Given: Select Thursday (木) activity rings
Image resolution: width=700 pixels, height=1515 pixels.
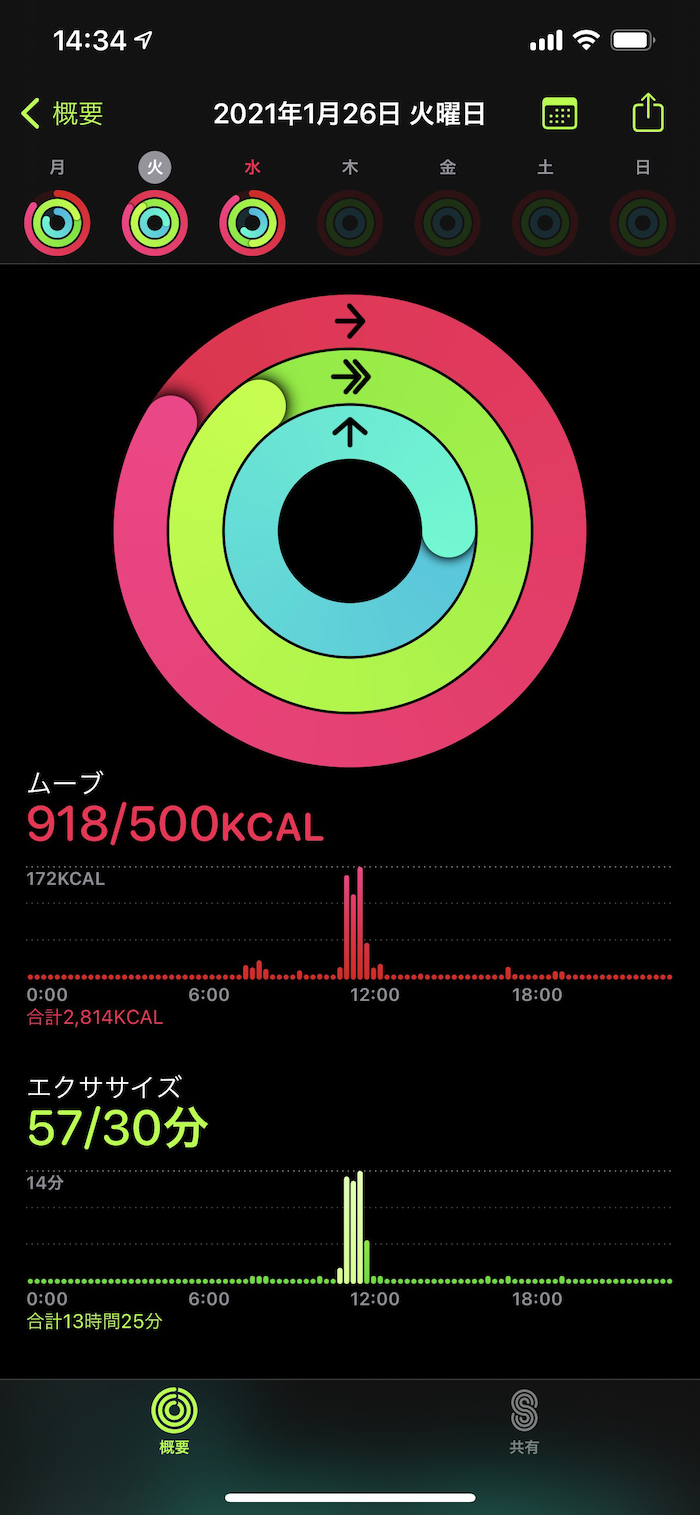Looking at the screenshot, I should [x=350, y=222].
